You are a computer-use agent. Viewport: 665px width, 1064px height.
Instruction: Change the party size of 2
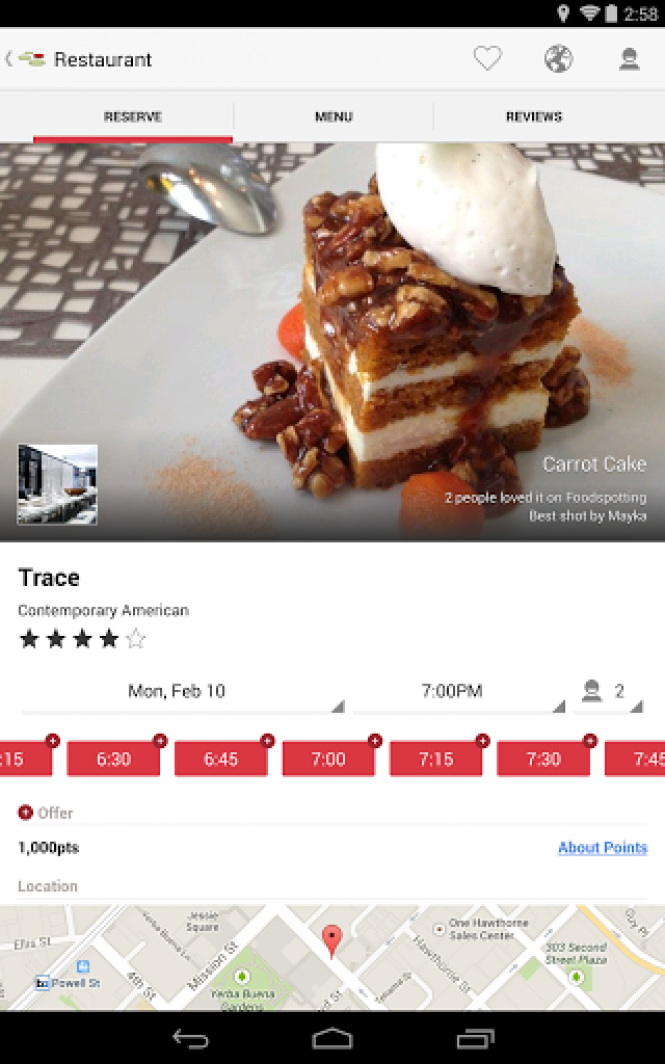coord(610,692)
